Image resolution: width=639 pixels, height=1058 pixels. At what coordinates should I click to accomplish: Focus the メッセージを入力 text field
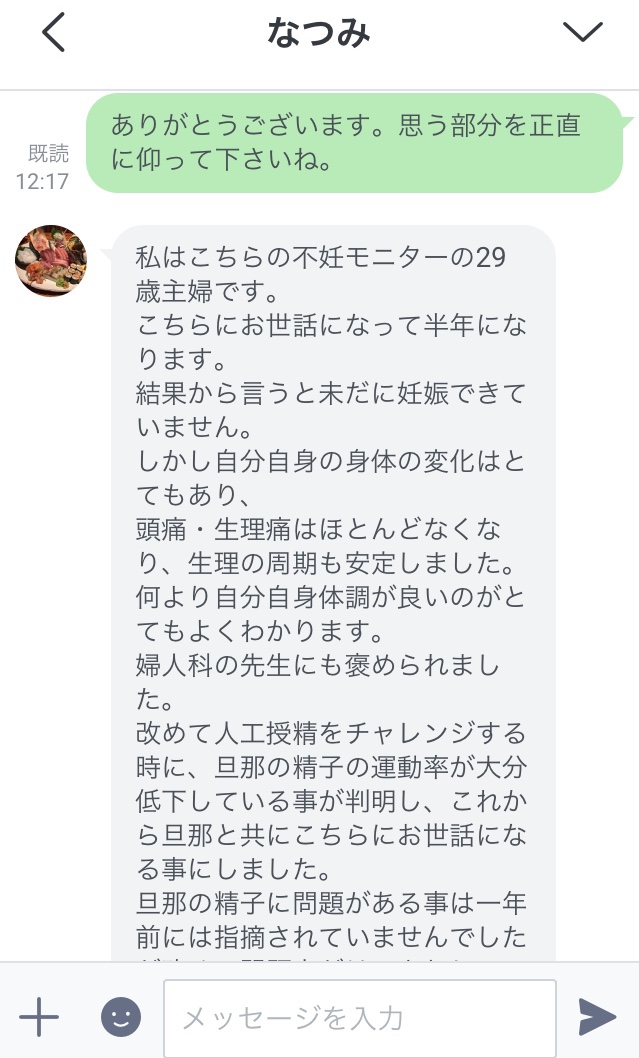click(x=360, y=1018)
